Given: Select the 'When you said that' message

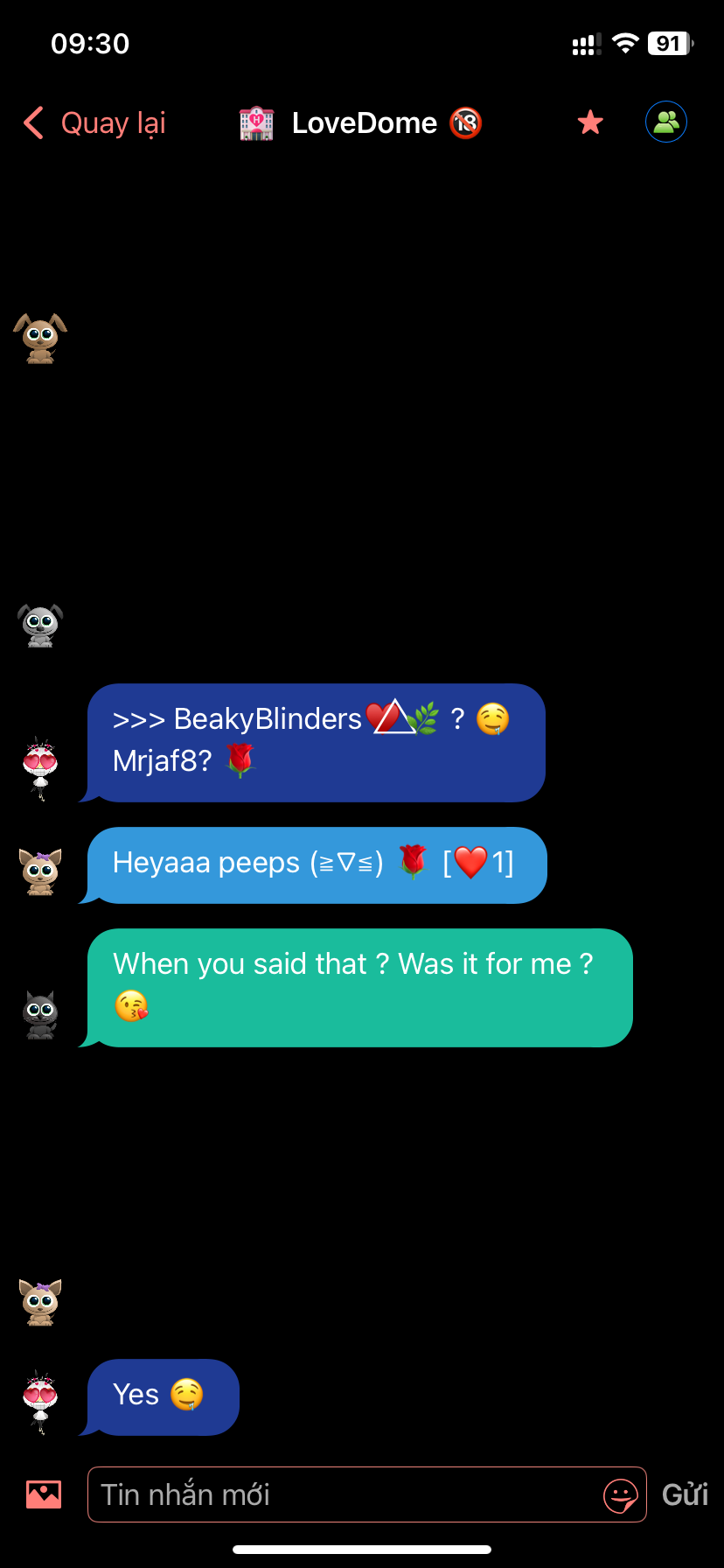Looking at the screenshot, I should coord(359,987).
